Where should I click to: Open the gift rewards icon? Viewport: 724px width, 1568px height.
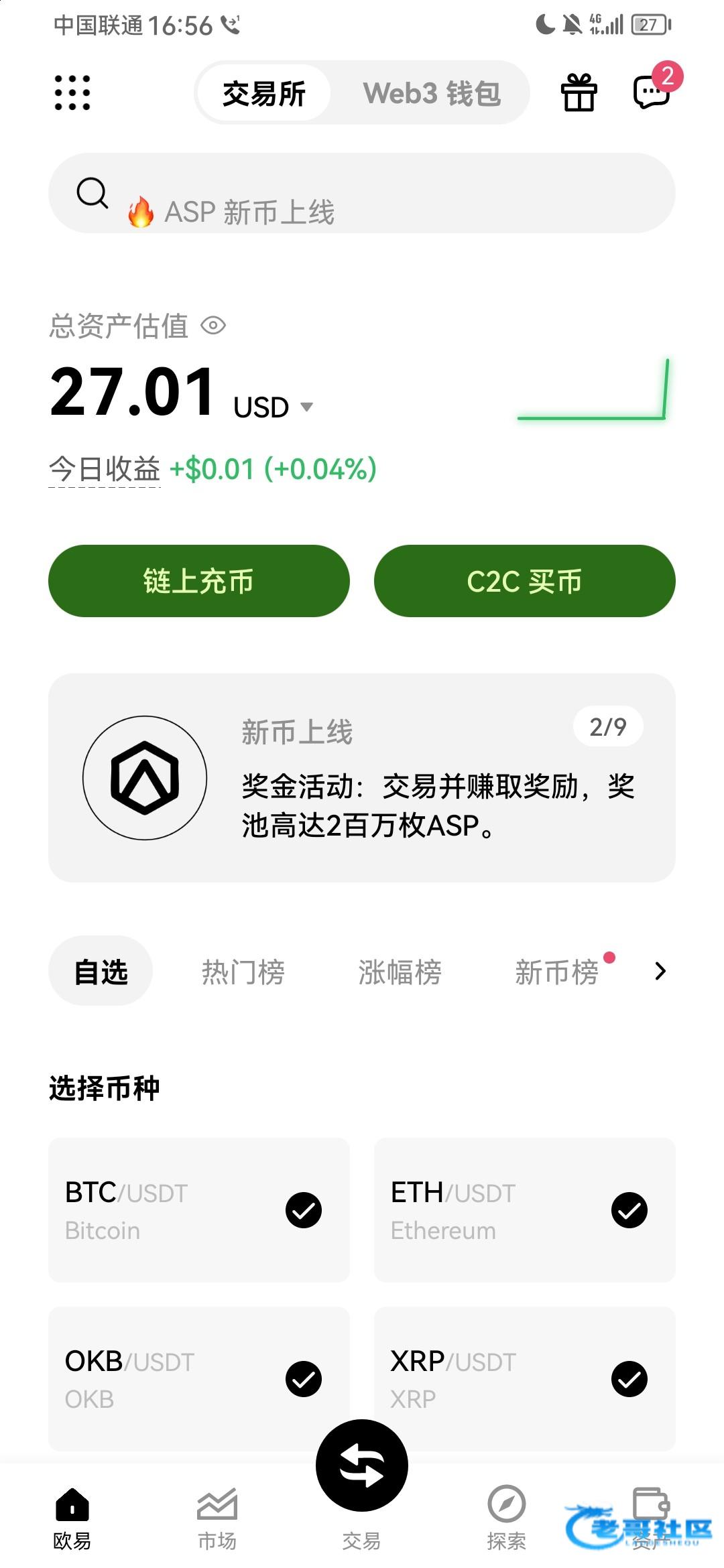coord(579,92)
